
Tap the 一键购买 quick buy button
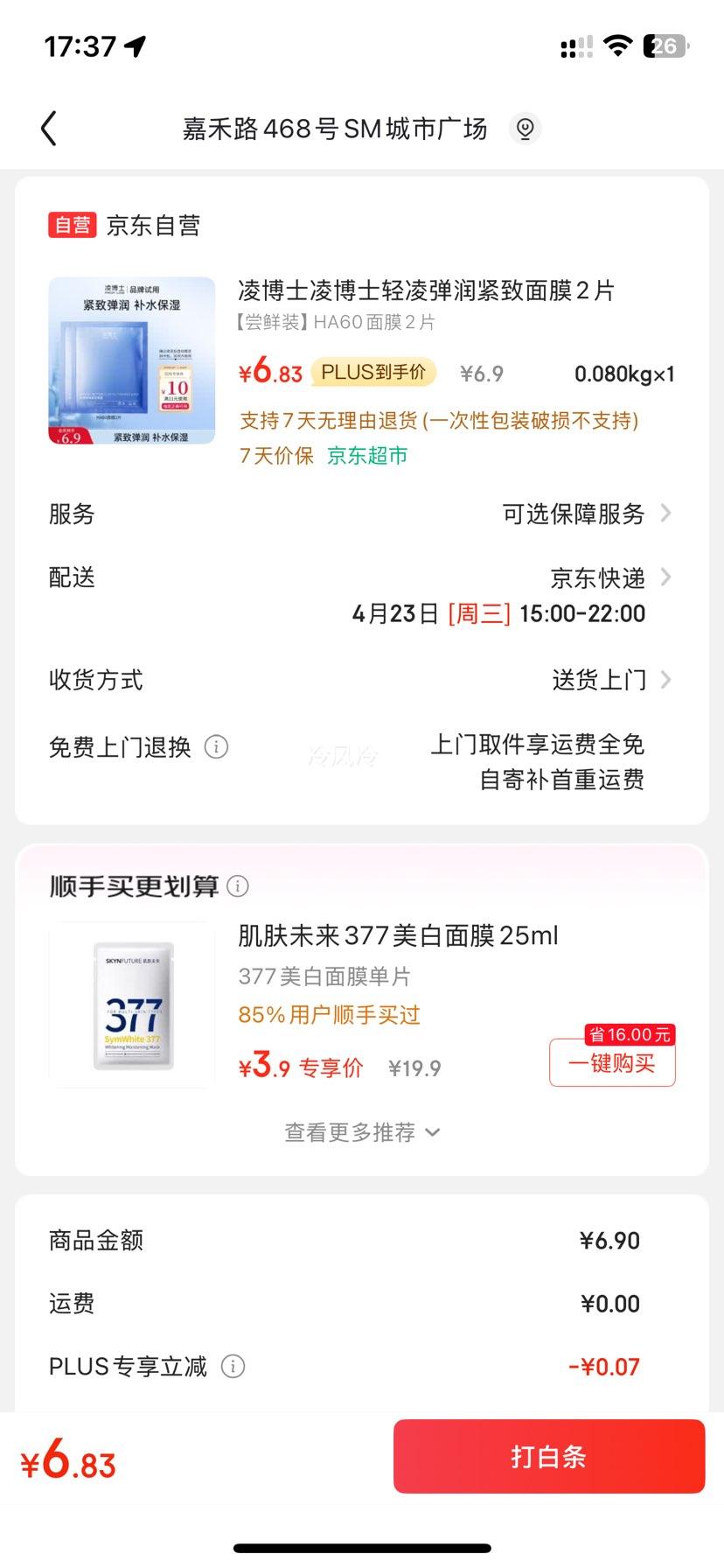click(611, 1063)
